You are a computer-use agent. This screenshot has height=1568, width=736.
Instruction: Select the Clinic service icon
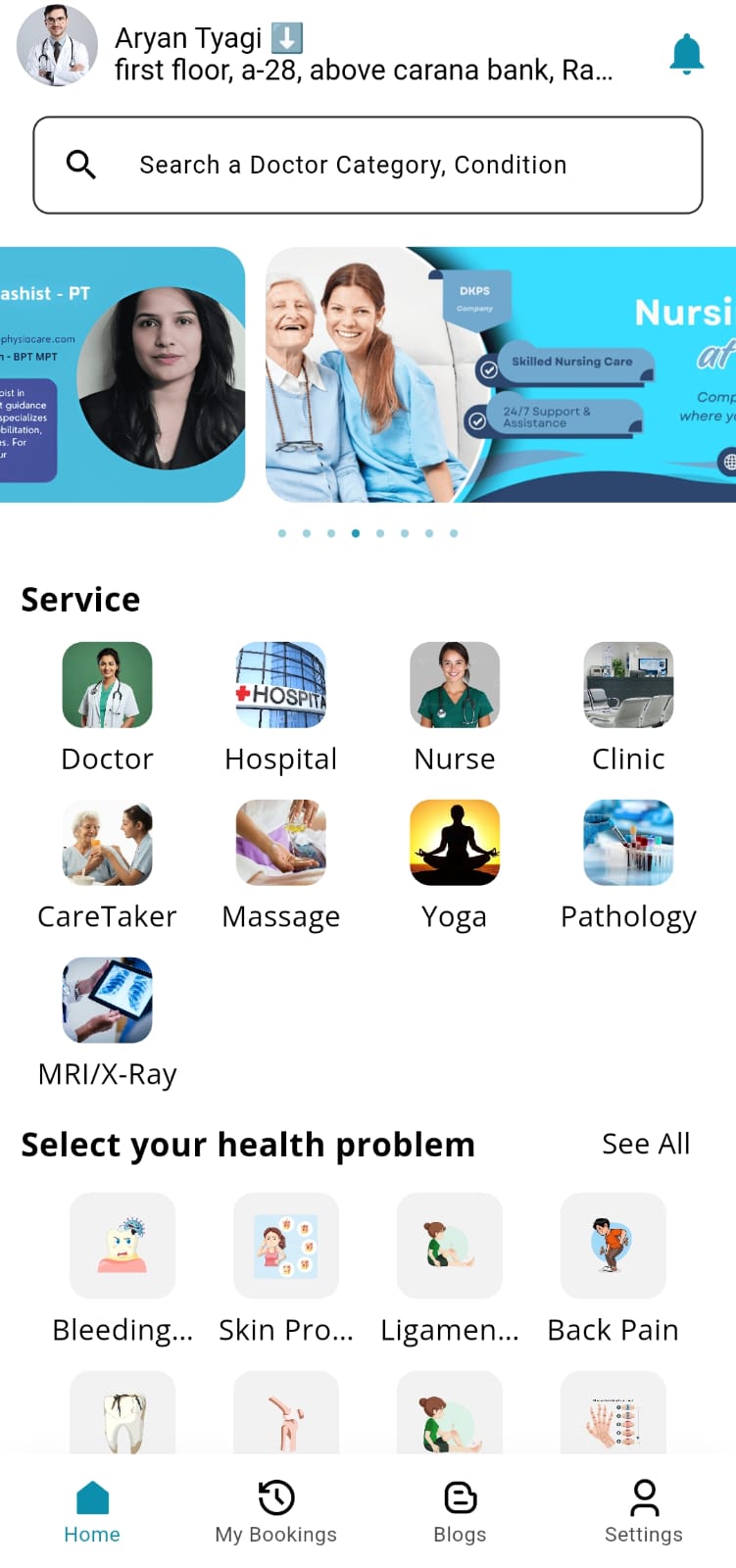point(627,686)
